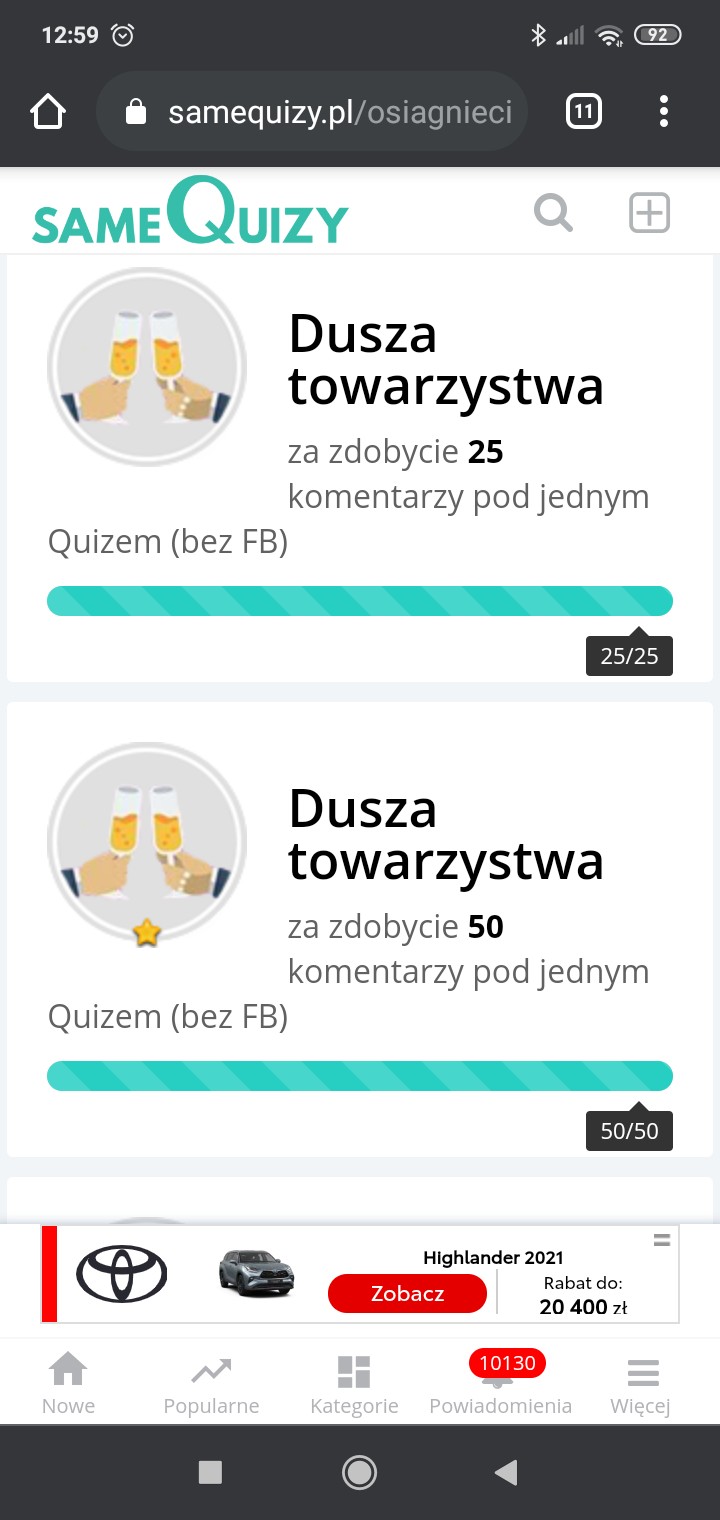Image resolution: width=720 pixels, height=1520 pixels.
Task: Open the browser tab switcher
Action: [584, 112]
